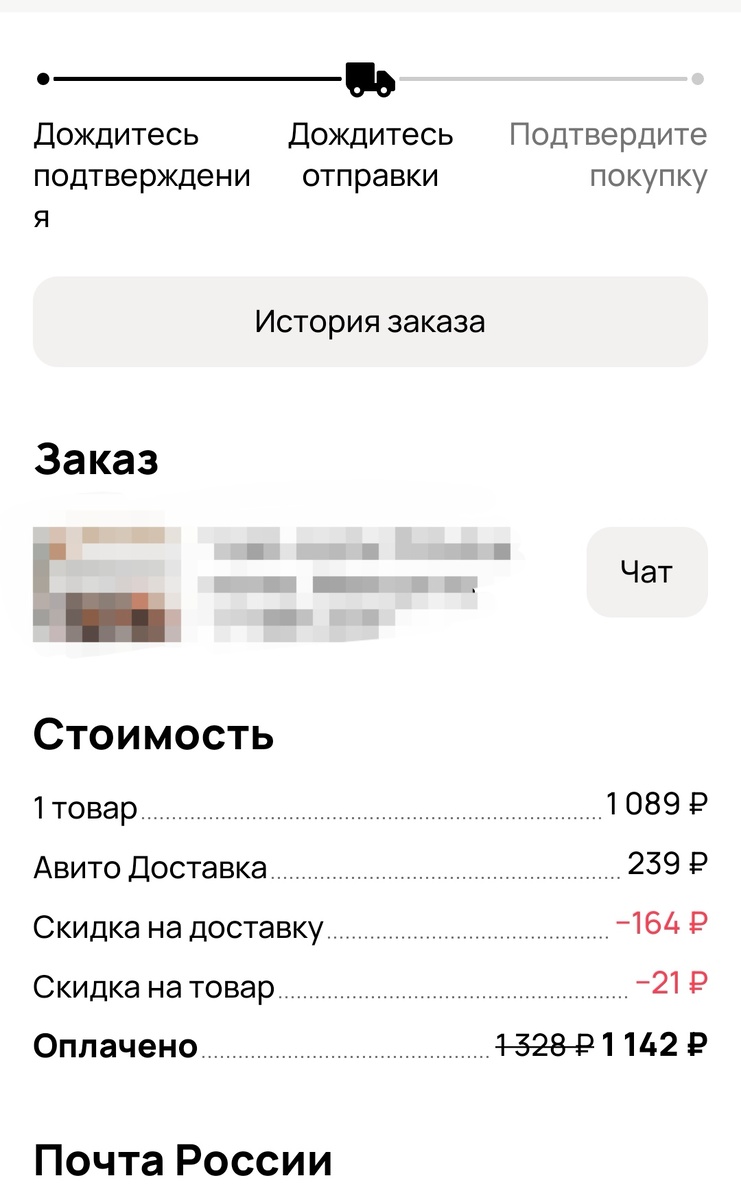Click the Подтвердите покупку step label
The height and width of the screenshot is (1200, 741).
coord(608,155)
